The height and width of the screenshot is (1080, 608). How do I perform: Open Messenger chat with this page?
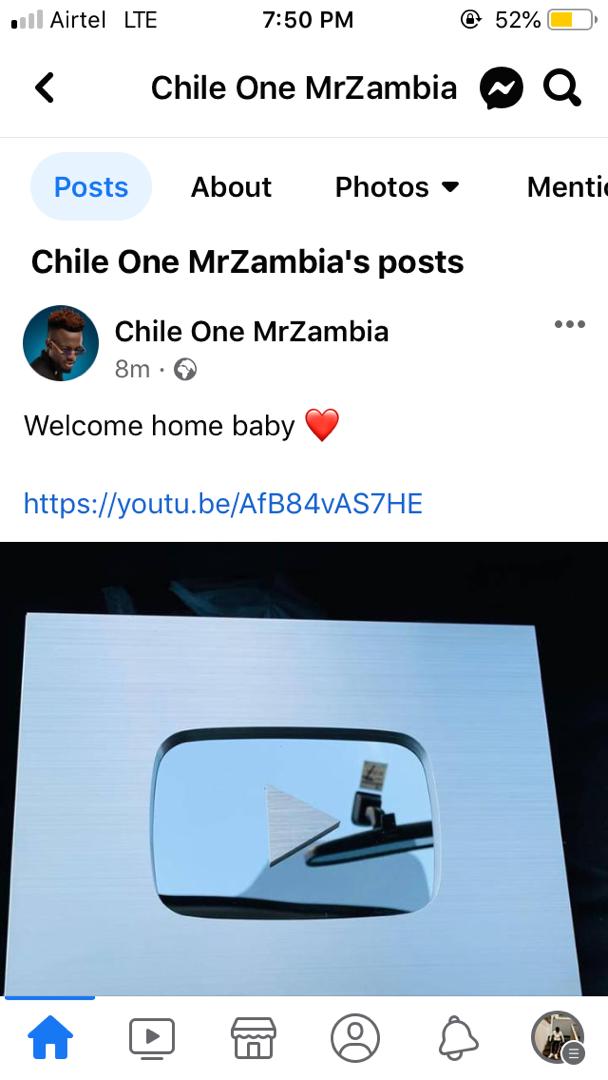click(501, 89)
